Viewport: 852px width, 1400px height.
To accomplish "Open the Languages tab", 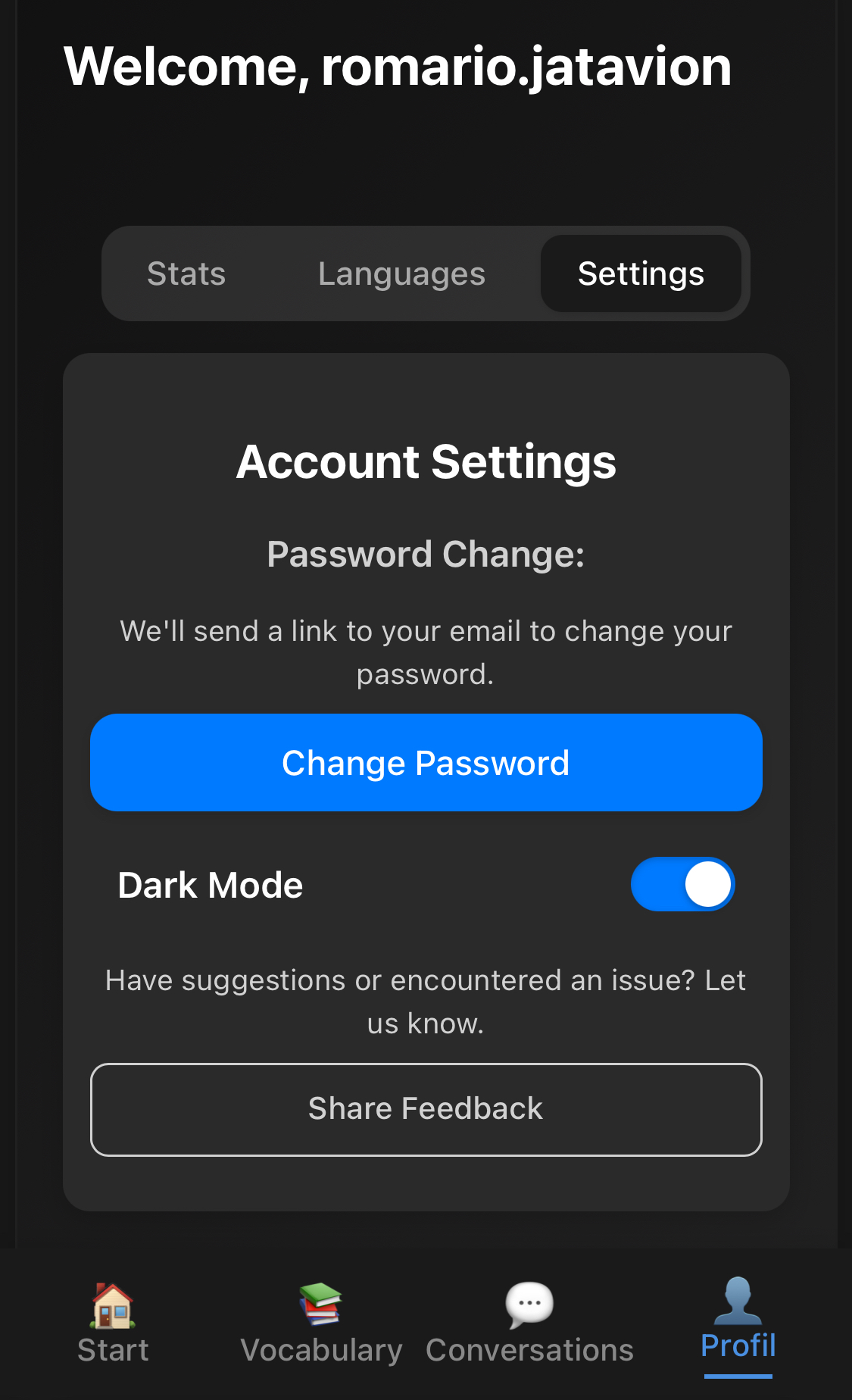I will pos(401,273).
